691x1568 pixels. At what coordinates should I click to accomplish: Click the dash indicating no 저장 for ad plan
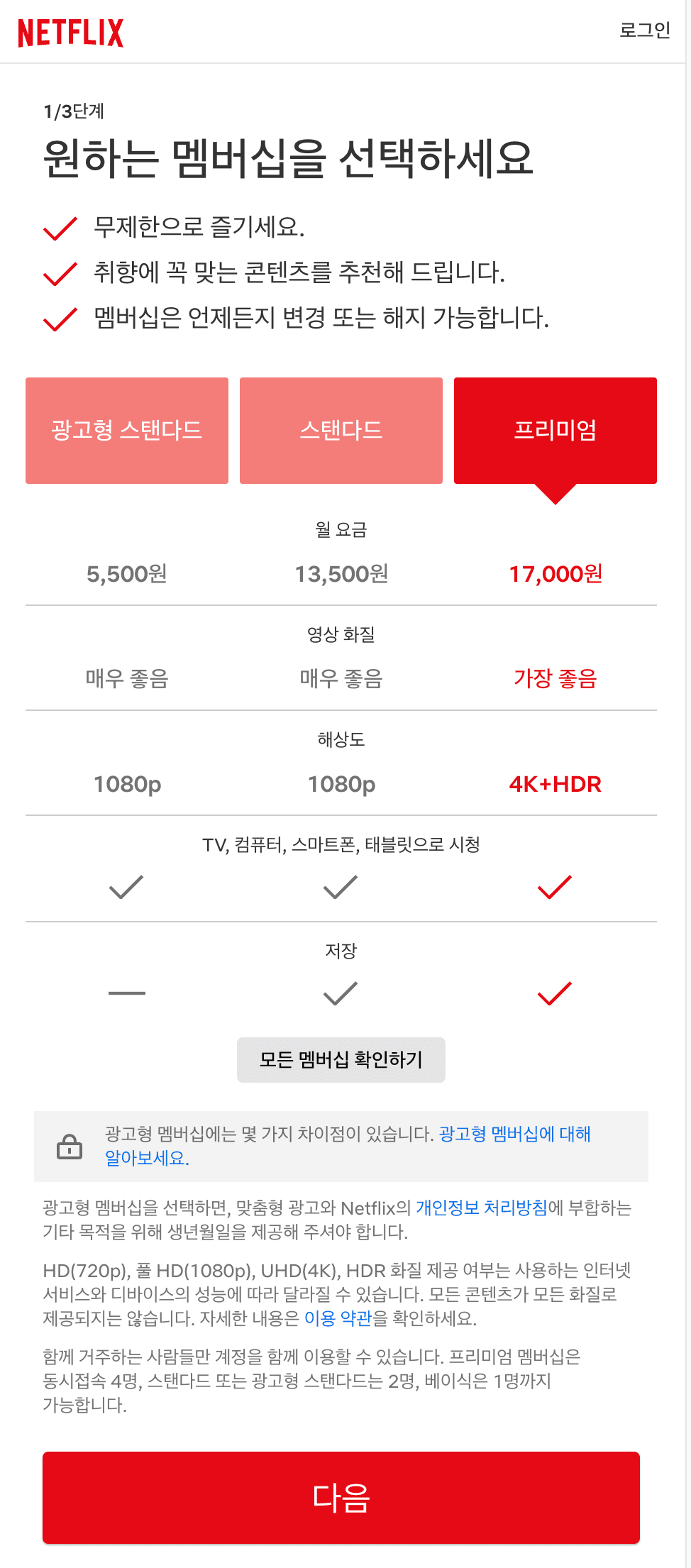tap(126, 992)
